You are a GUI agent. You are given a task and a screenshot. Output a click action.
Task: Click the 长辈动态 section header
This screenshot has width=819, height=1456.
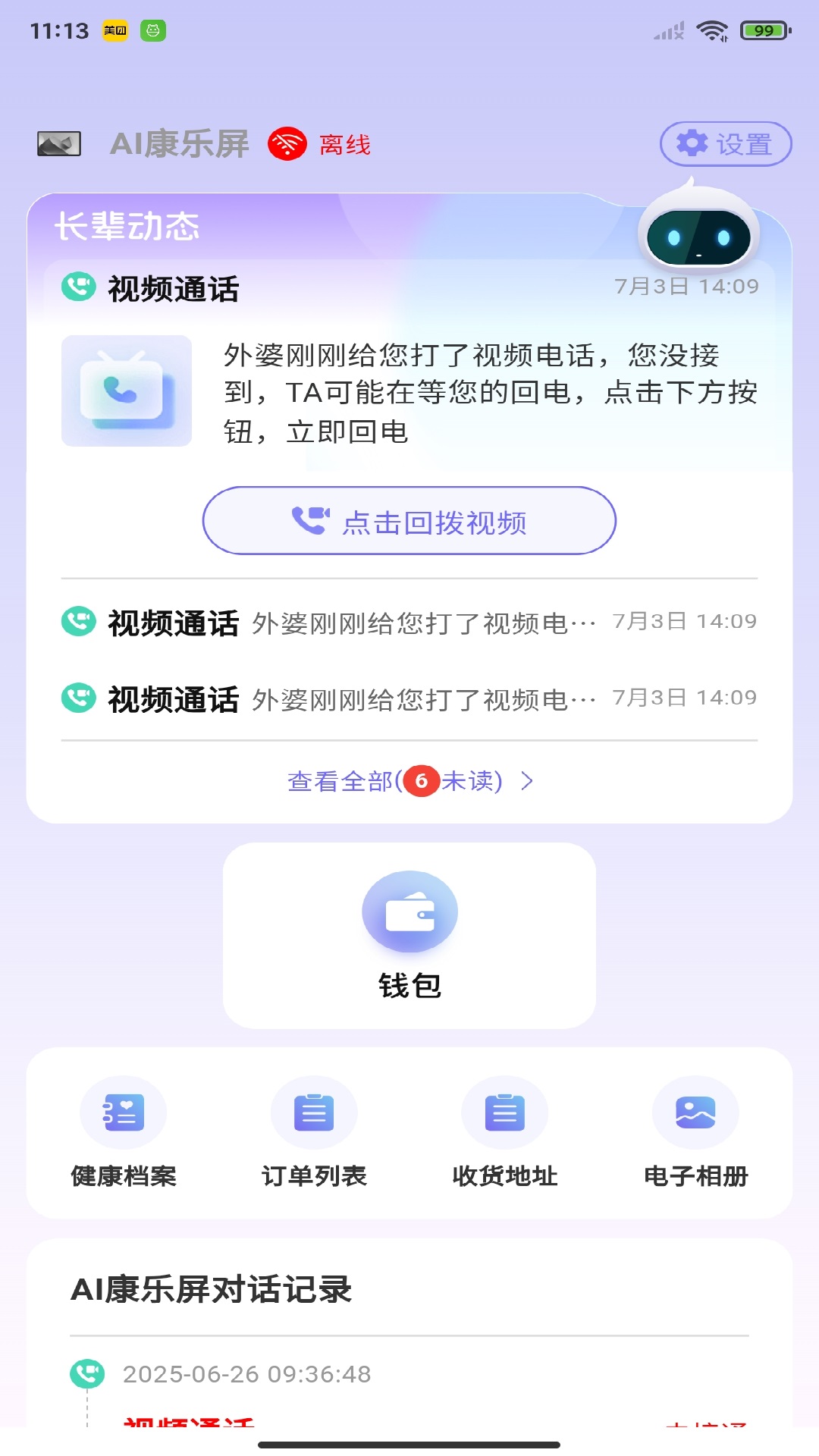coord(127,227)
